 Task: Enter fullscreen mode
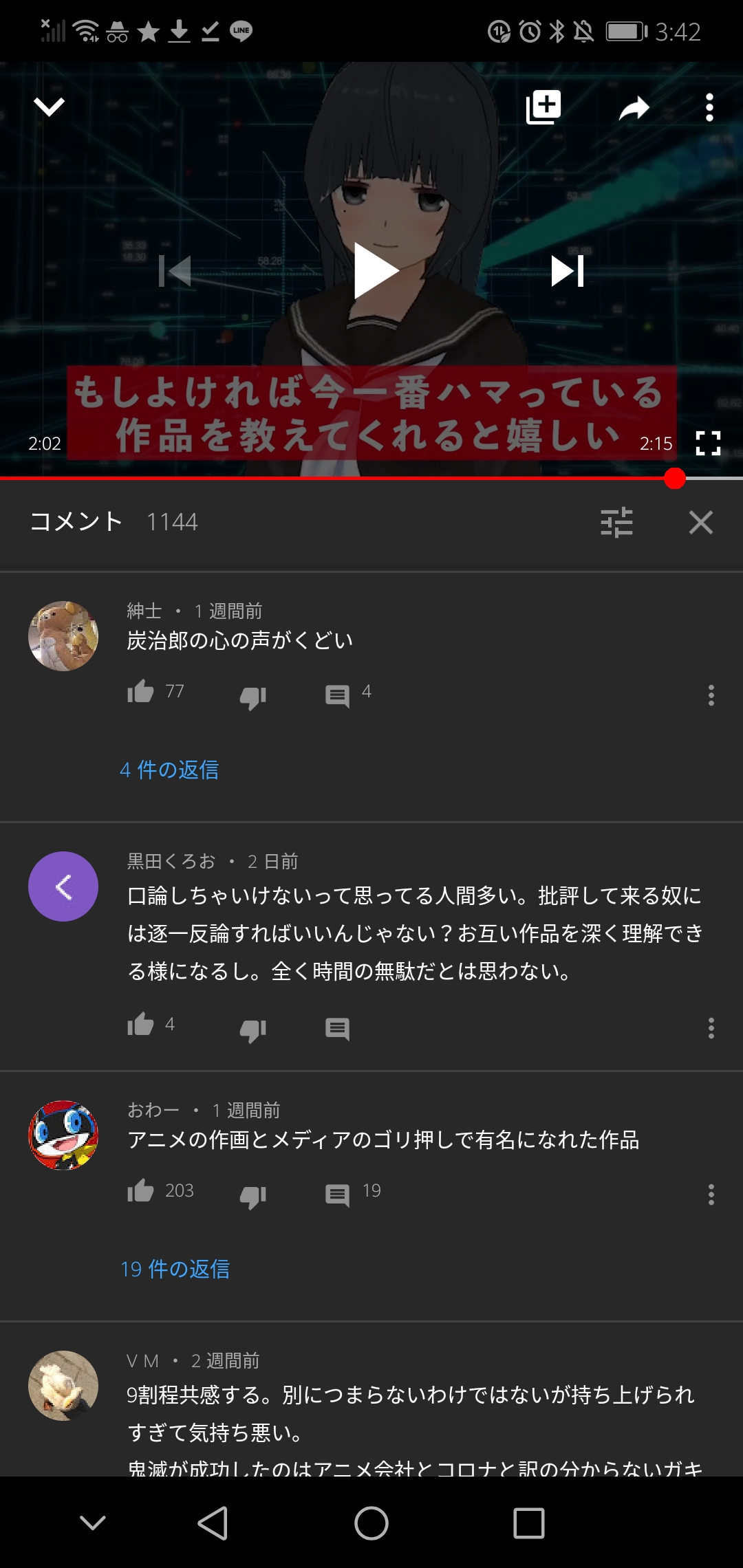(708, 444)
